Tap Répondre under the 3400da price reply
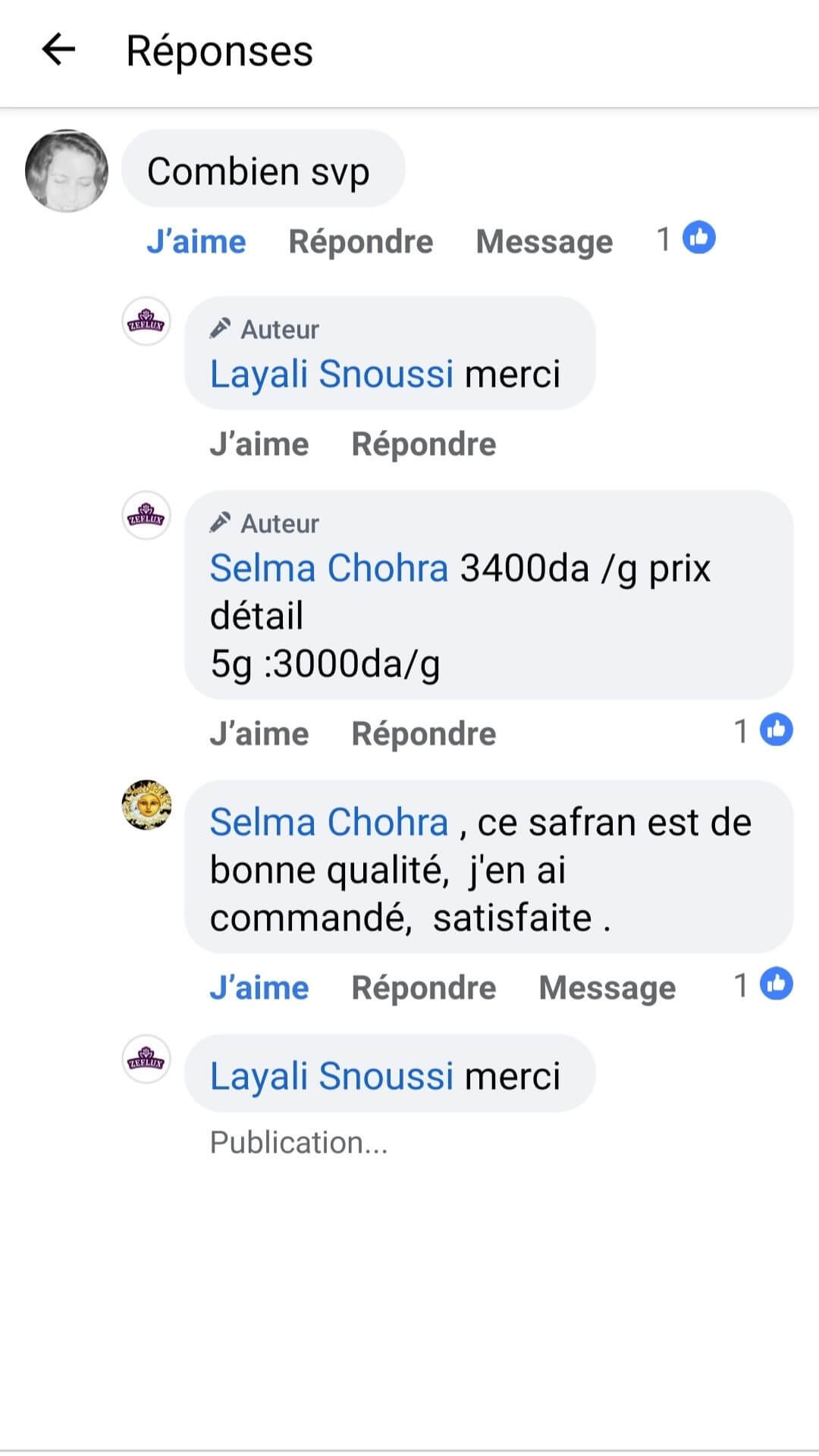 click(423, 734)
